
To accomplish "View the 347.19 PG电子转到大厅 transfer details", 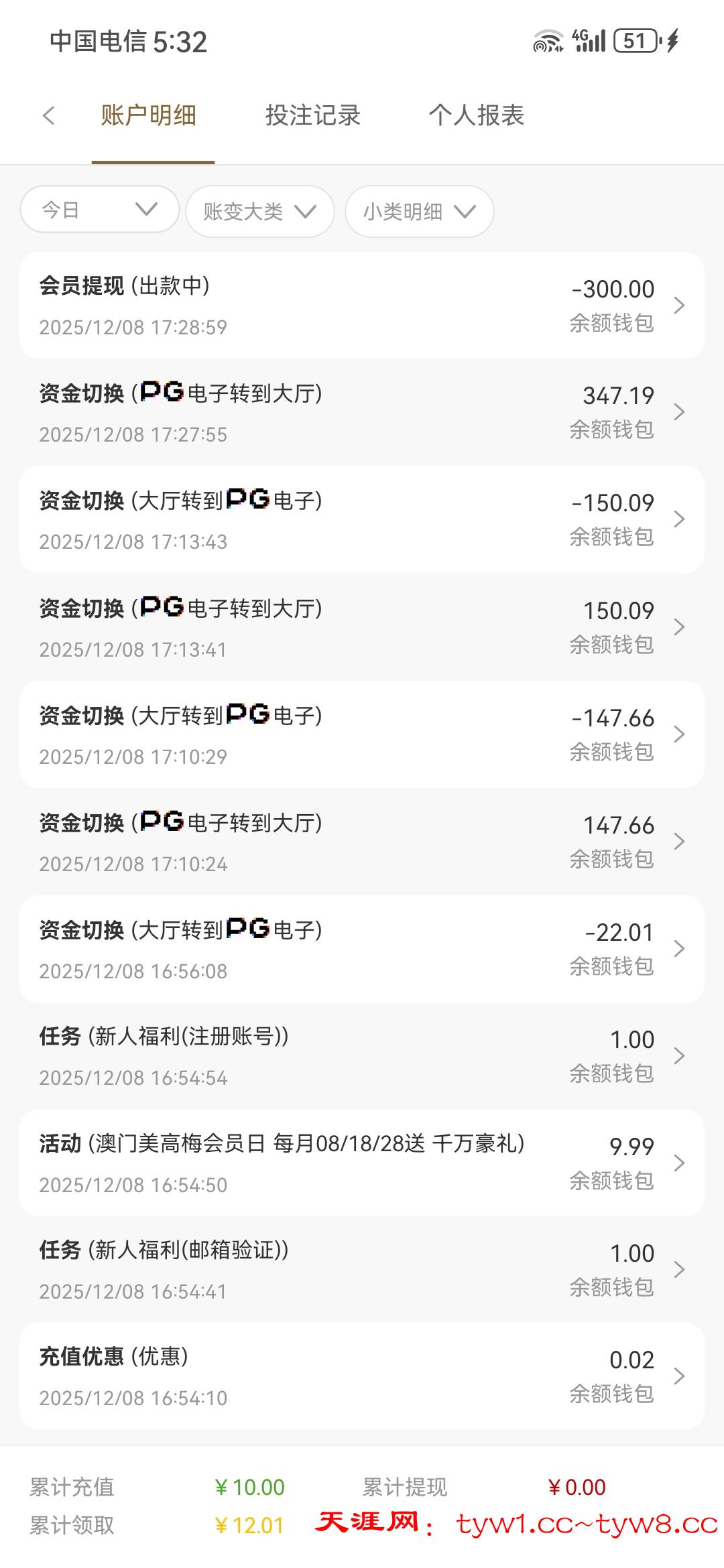I will [362, 412].
